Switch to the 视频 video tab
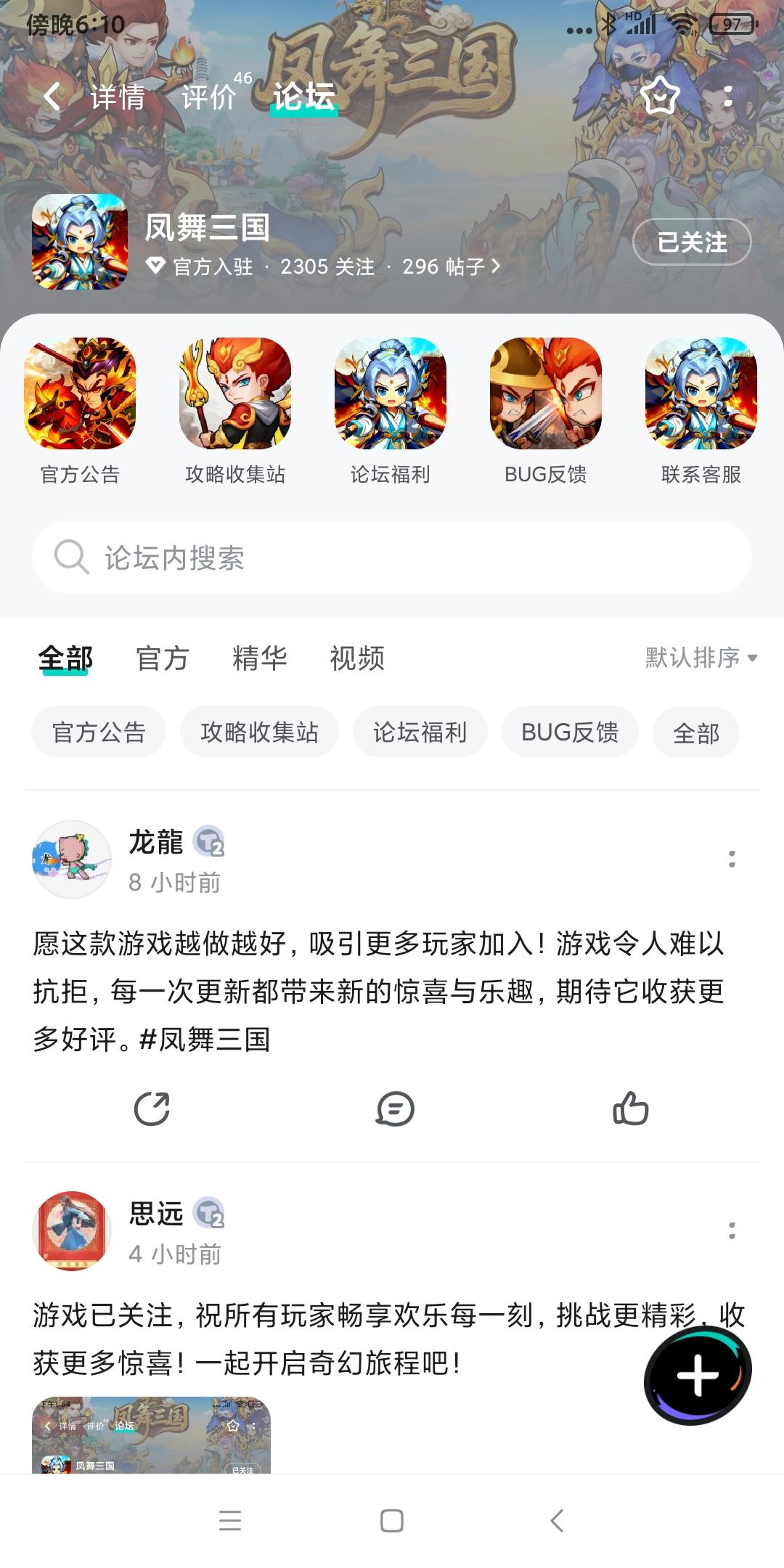 356,659
